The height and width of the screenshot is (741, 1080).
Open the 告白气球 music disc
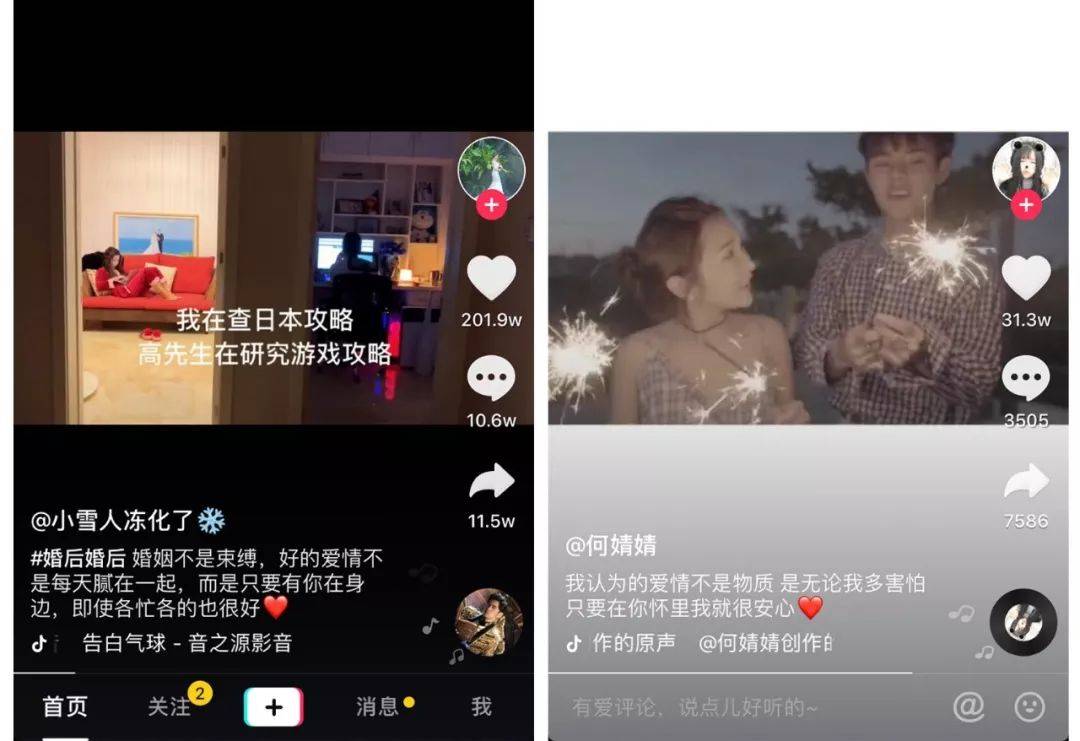coord(488,622)
